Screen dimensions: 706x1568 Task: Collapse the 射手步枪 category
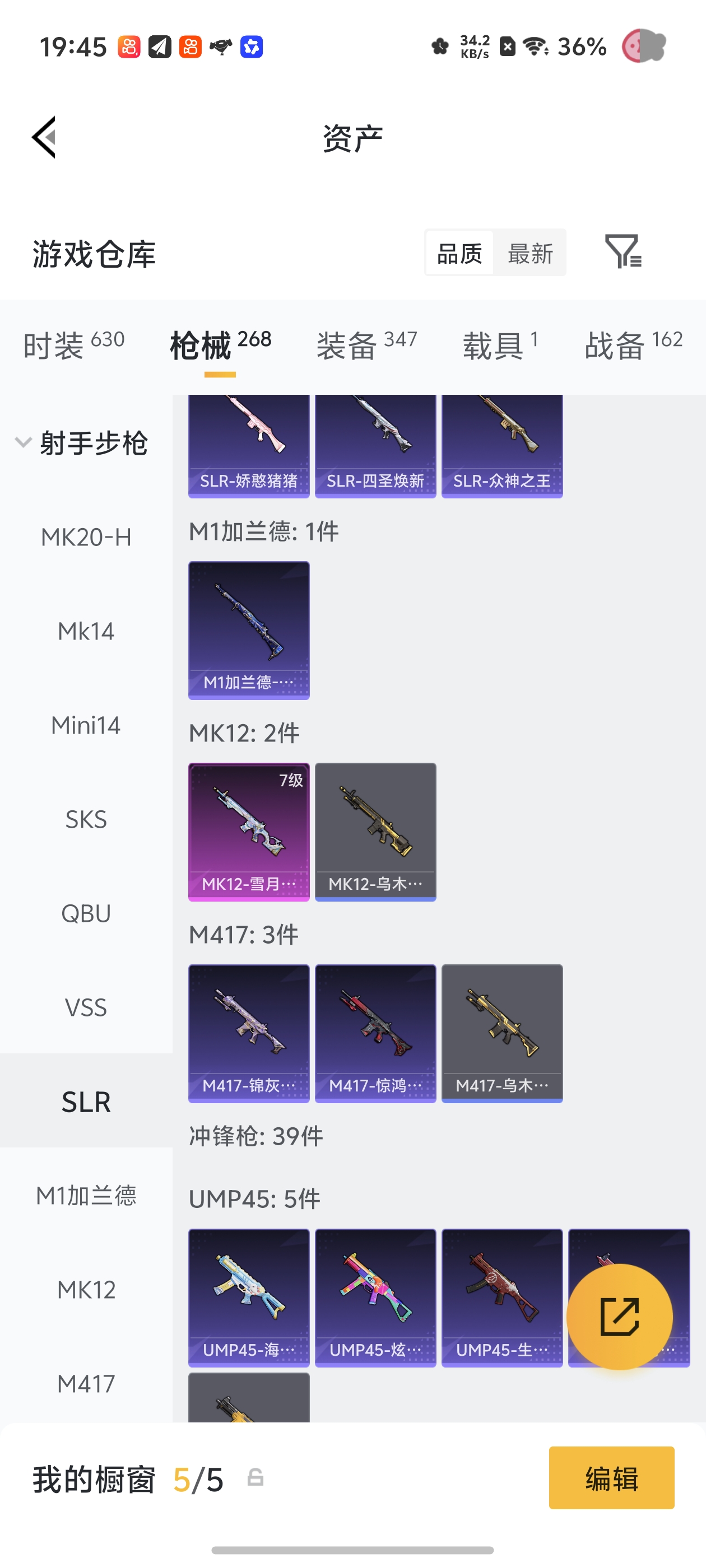coord(81,442)
